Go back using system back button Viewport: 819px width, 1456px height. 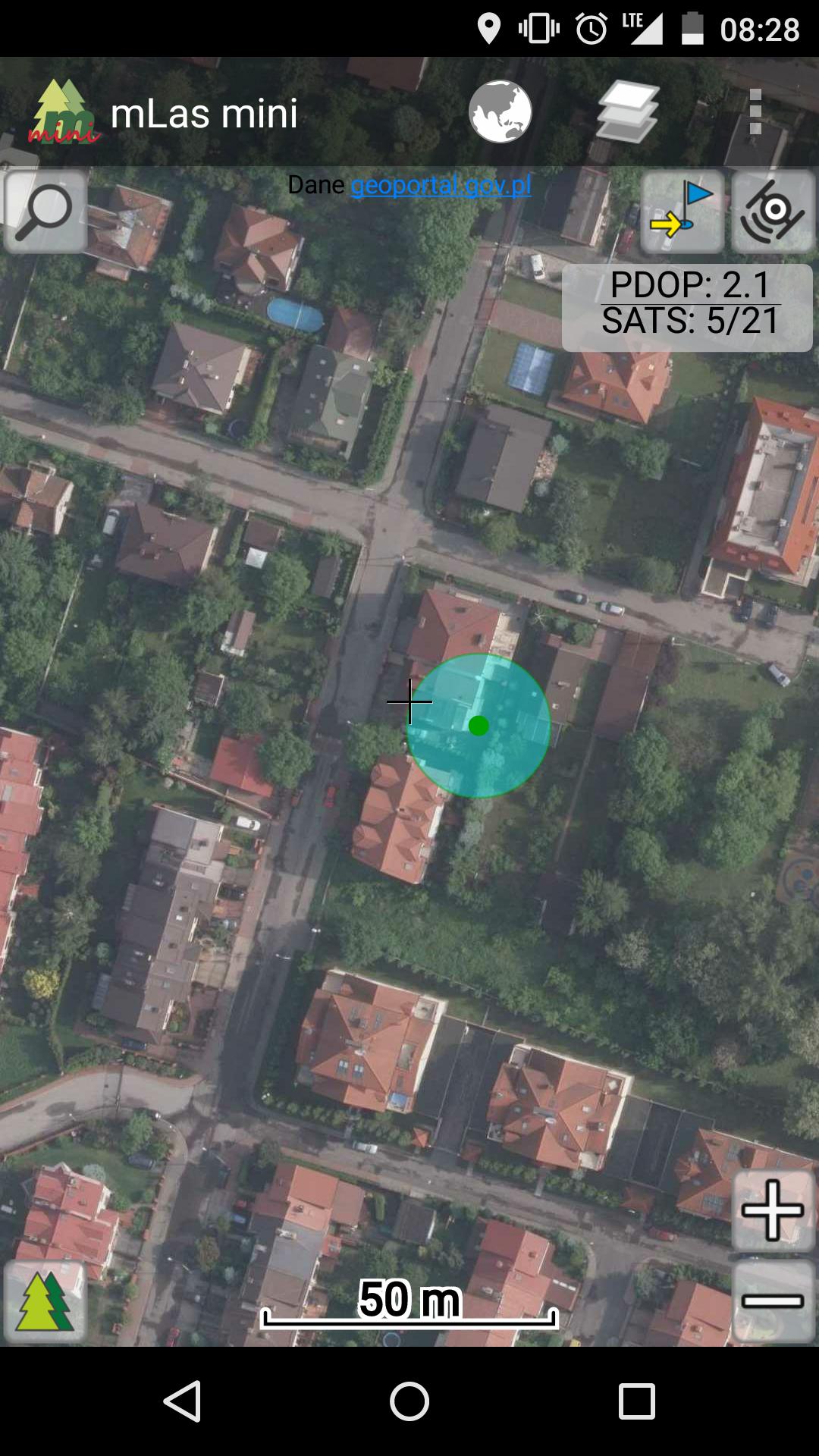(182, 1401)
